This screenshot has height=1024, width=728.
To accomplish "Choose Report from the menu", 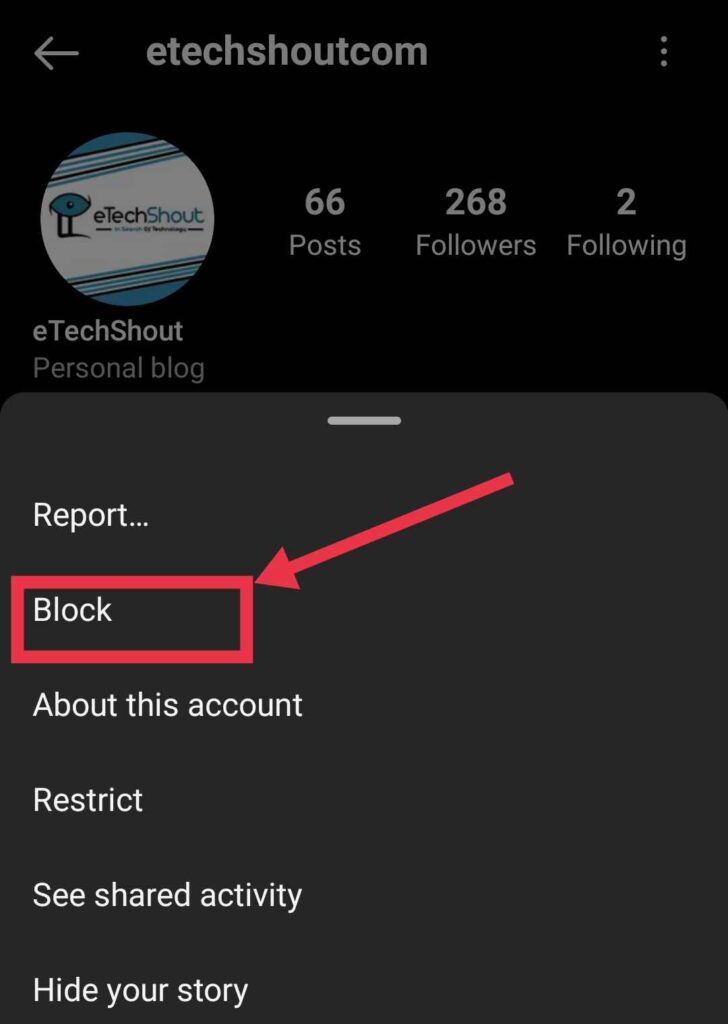I will point(90,515).
